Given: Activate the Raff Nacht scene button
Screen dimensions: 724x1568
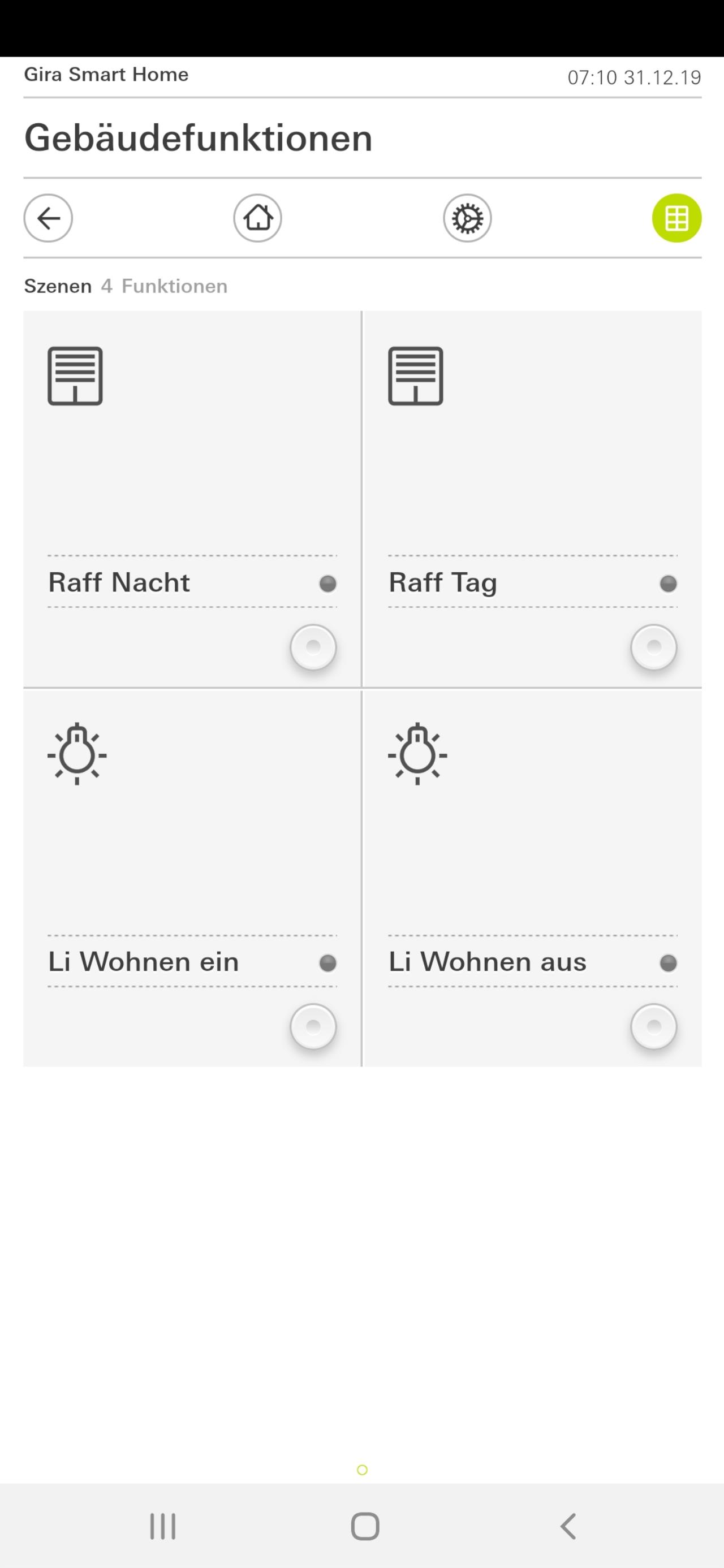Looking at the screenshot, I should [x=313, y=647].
